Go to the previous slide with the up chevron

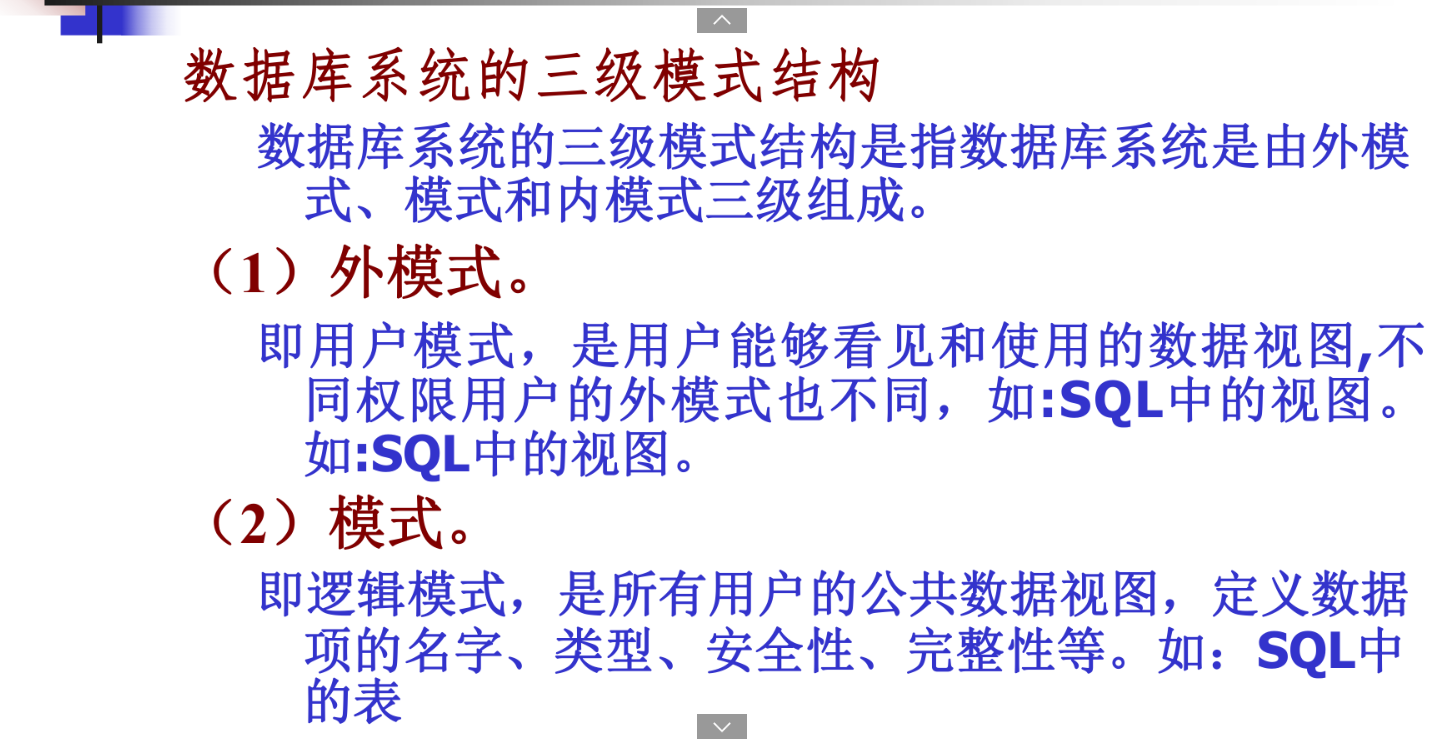(721, 20)
